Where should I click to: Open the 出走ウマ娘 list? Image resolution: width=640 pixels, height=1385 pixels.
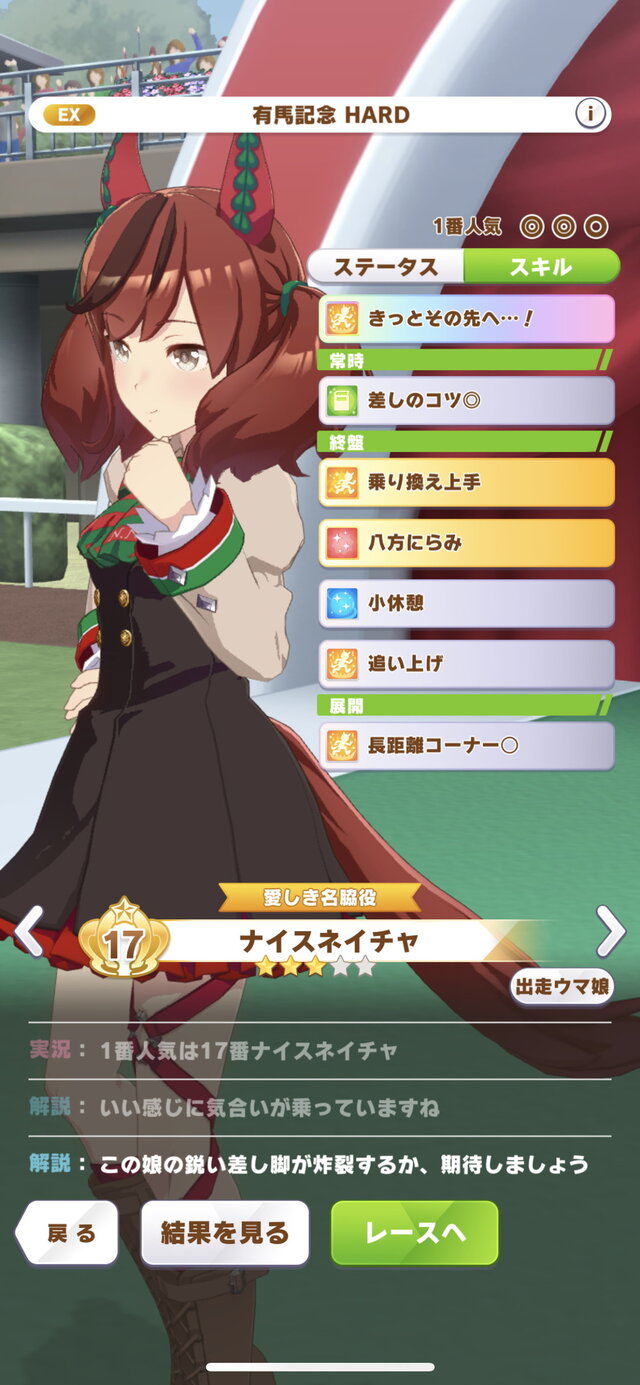(562, 987)
